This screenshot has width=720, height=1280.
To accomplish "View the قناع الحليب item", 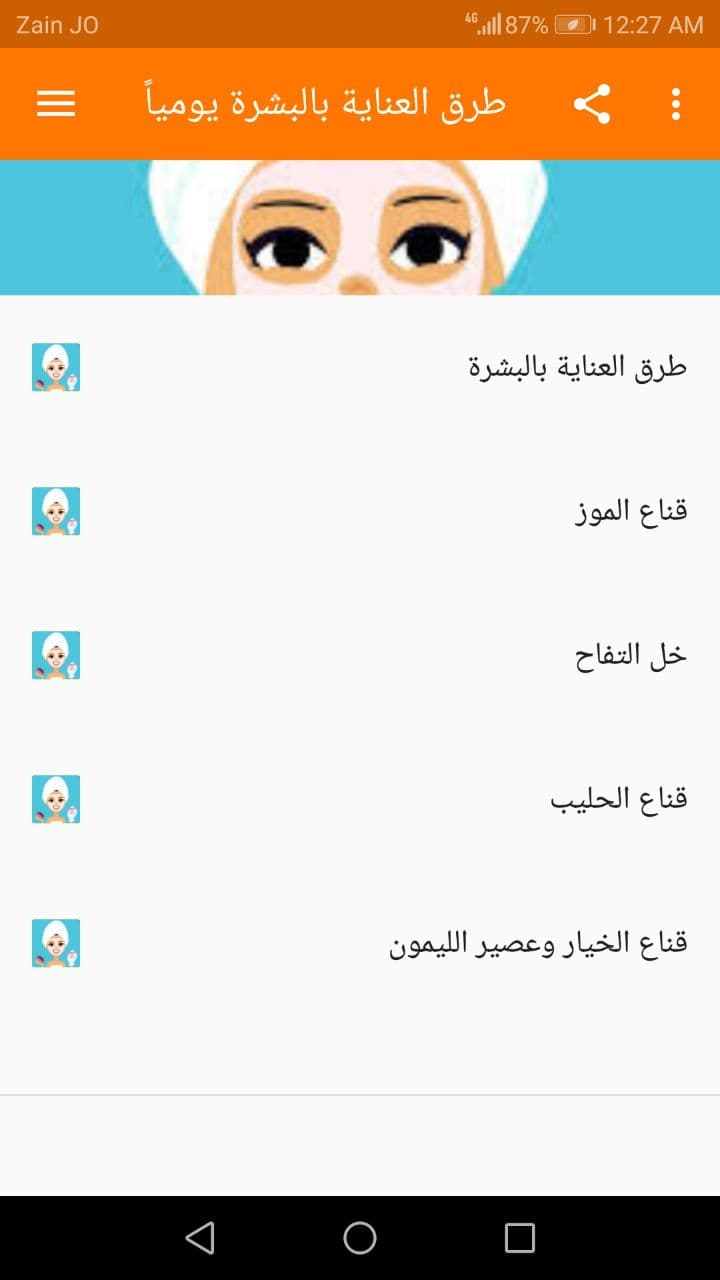I will point(360,799).
